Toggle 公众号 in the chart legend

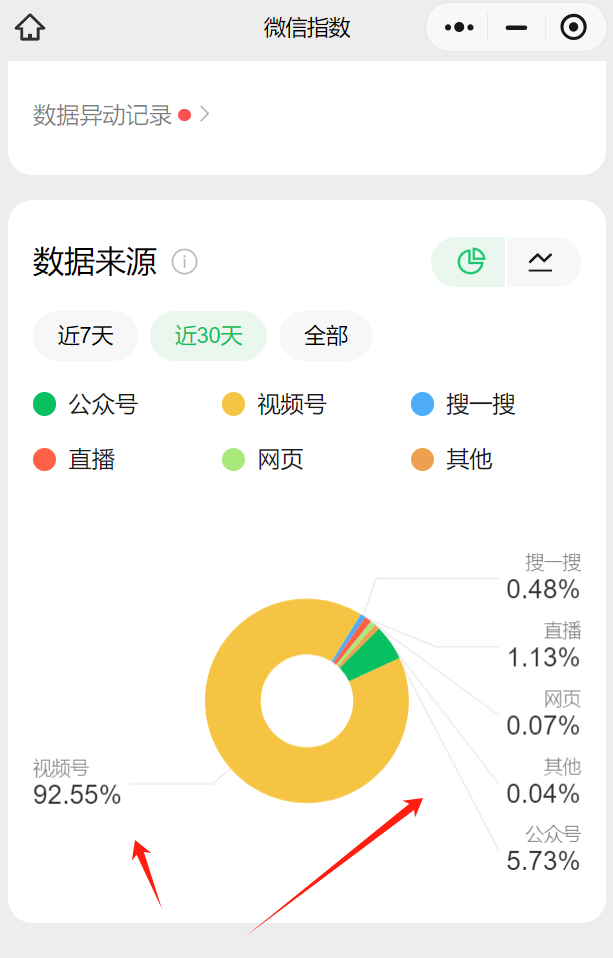click(x=86, y=405)
